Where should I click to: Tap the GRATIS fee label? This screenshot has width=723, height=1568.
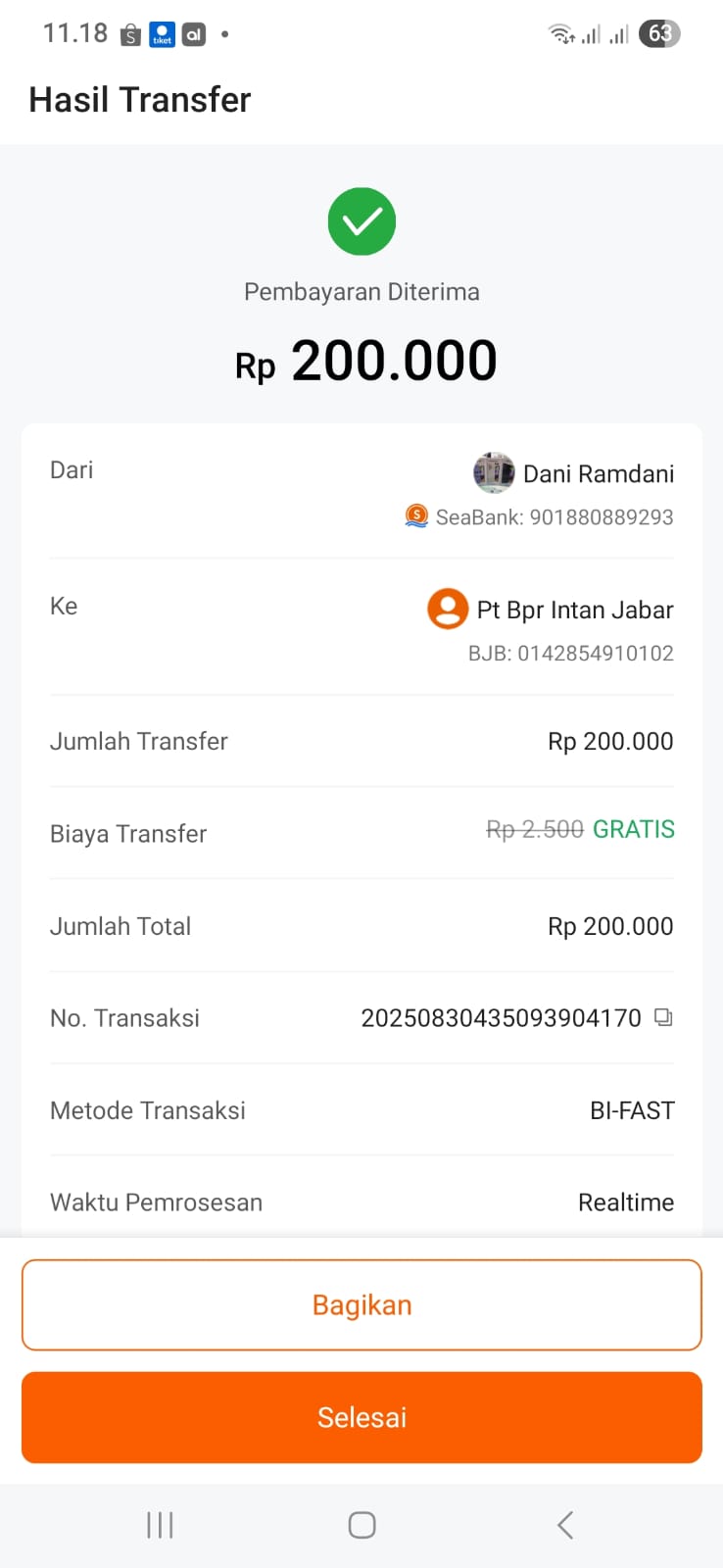[633, 829]
